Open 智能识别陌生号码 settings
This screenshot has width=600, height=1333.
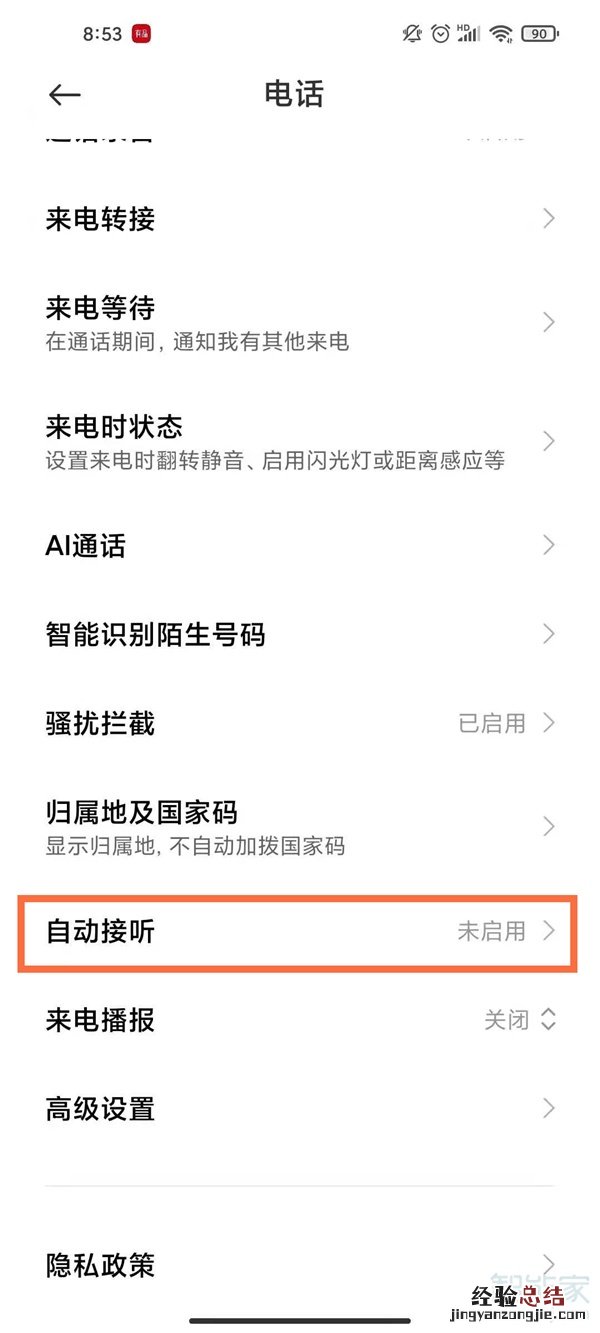[300, 634]
